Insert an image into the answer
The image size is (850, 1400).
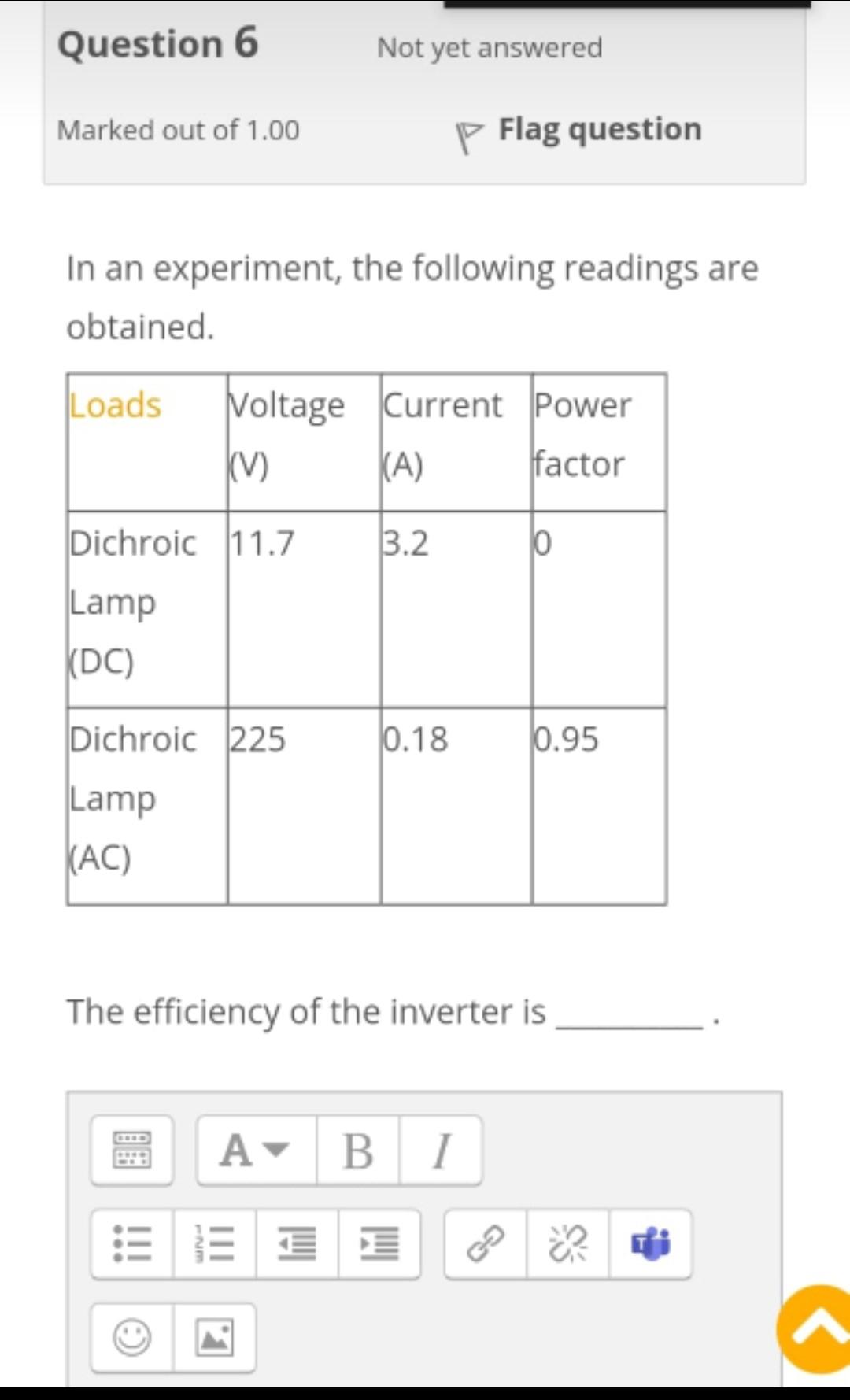point(214,1337)
